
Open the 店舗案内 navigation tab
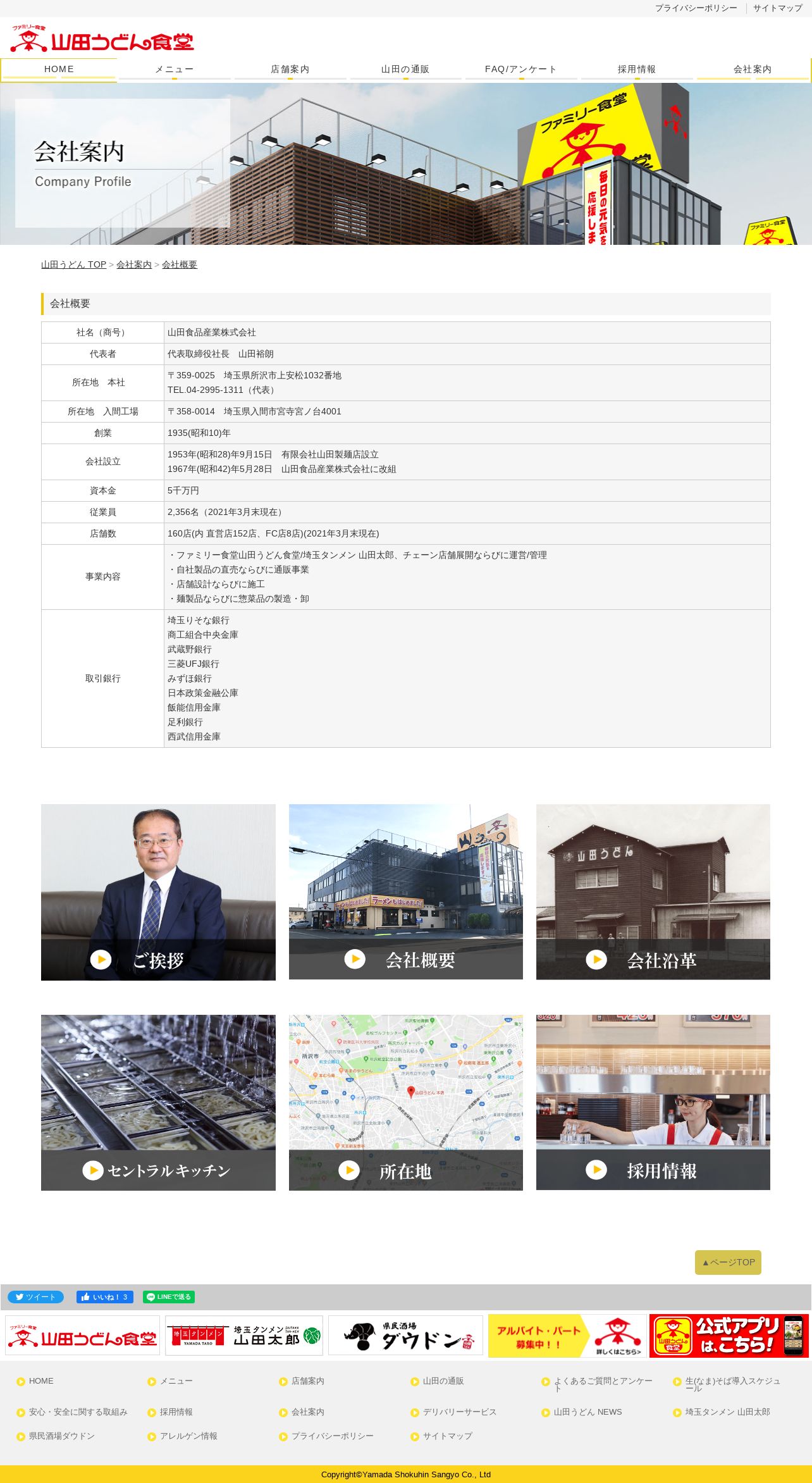point(290,69)
